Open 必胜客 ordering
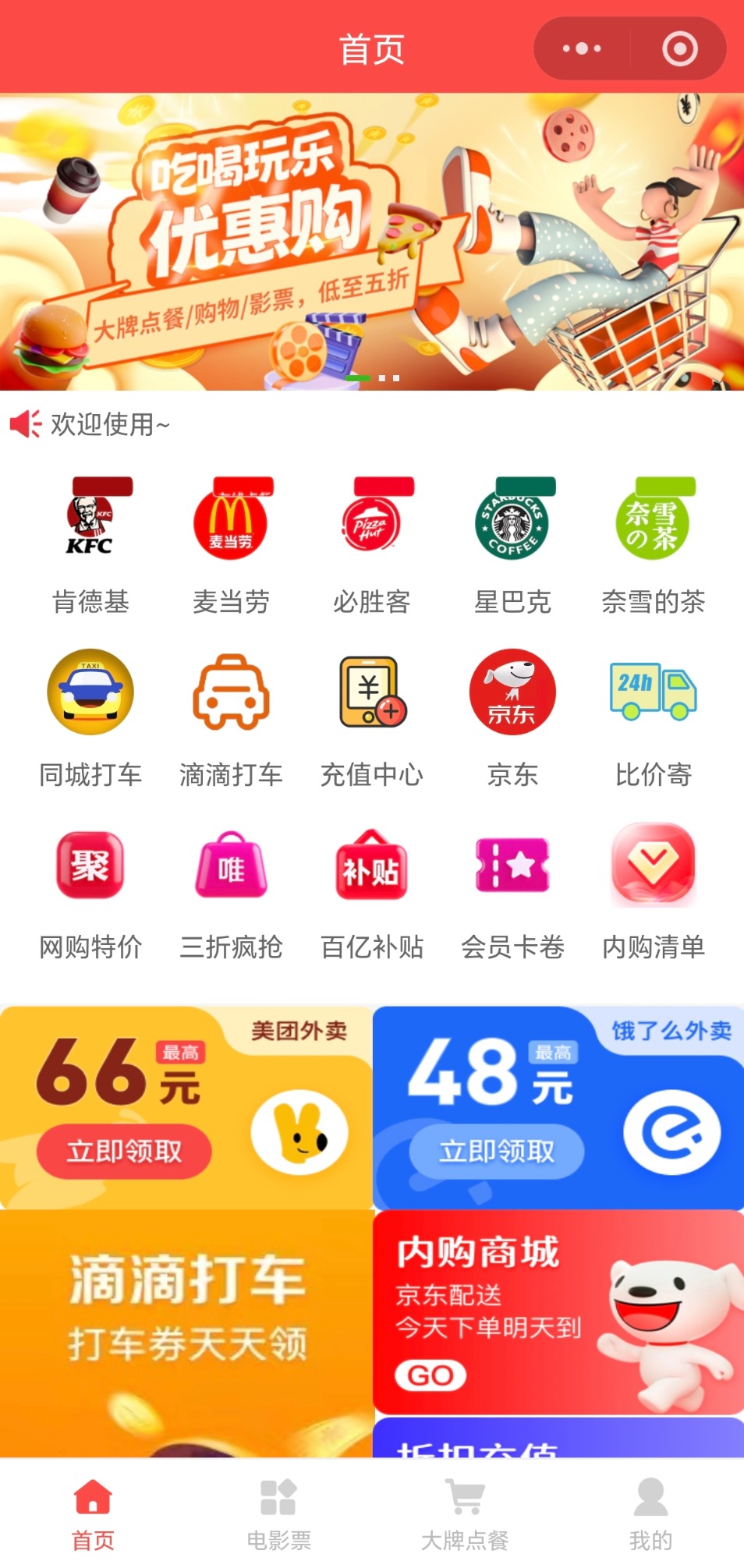This screenshot has height=1568, width=744. coord(372,547)
